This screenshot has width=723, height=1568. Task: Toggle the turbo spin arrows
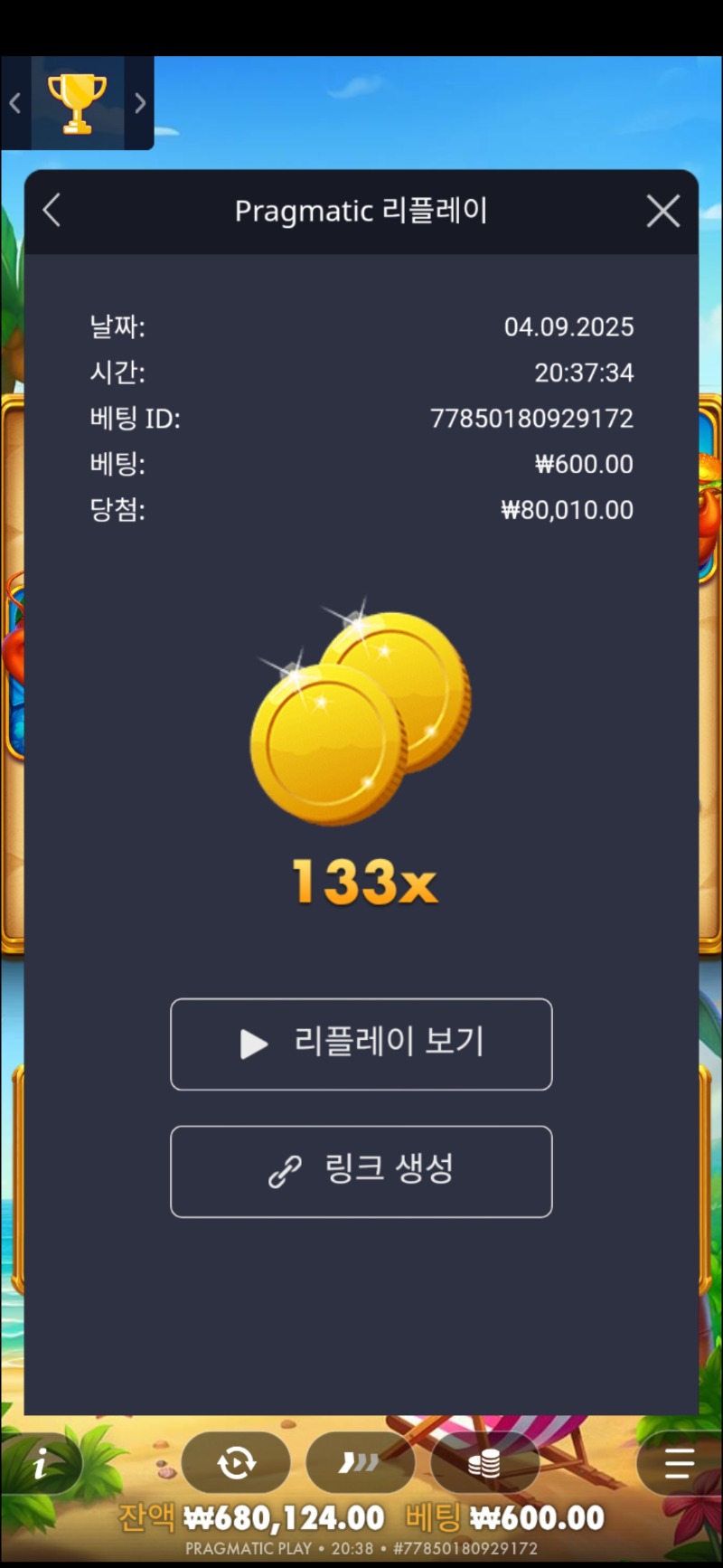click(360, 1462)
